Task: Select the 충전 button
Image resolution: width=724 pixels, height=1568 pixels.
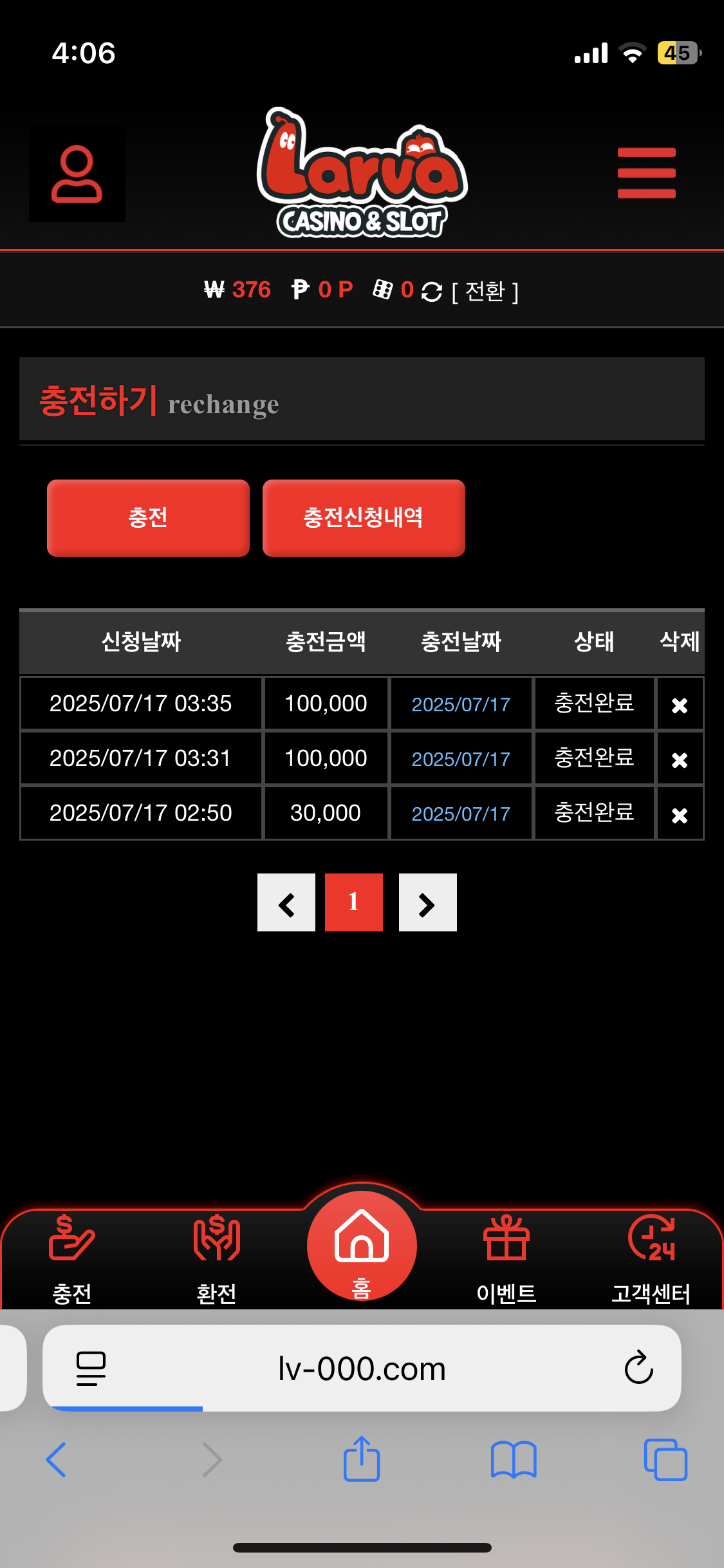Action: (x=148, y=518)
